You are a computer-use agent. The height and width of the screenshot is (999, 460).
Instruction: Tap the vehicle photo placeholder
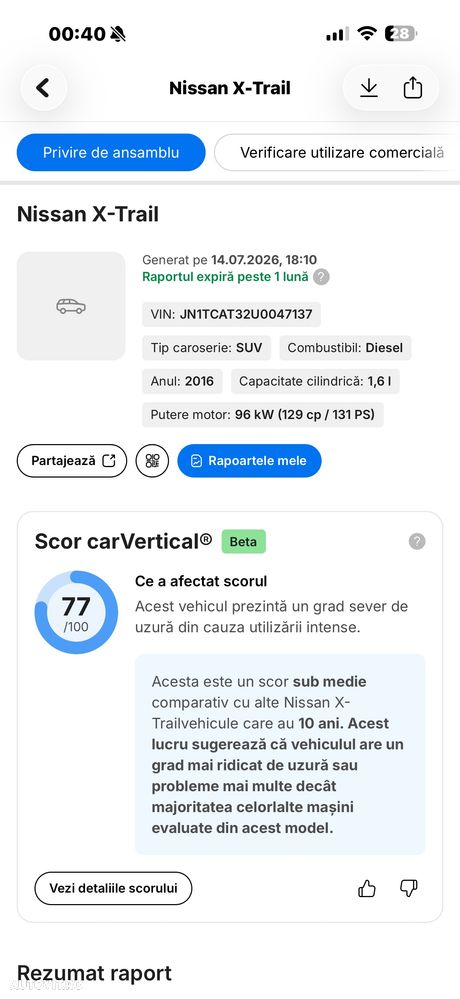click(71, 306)
